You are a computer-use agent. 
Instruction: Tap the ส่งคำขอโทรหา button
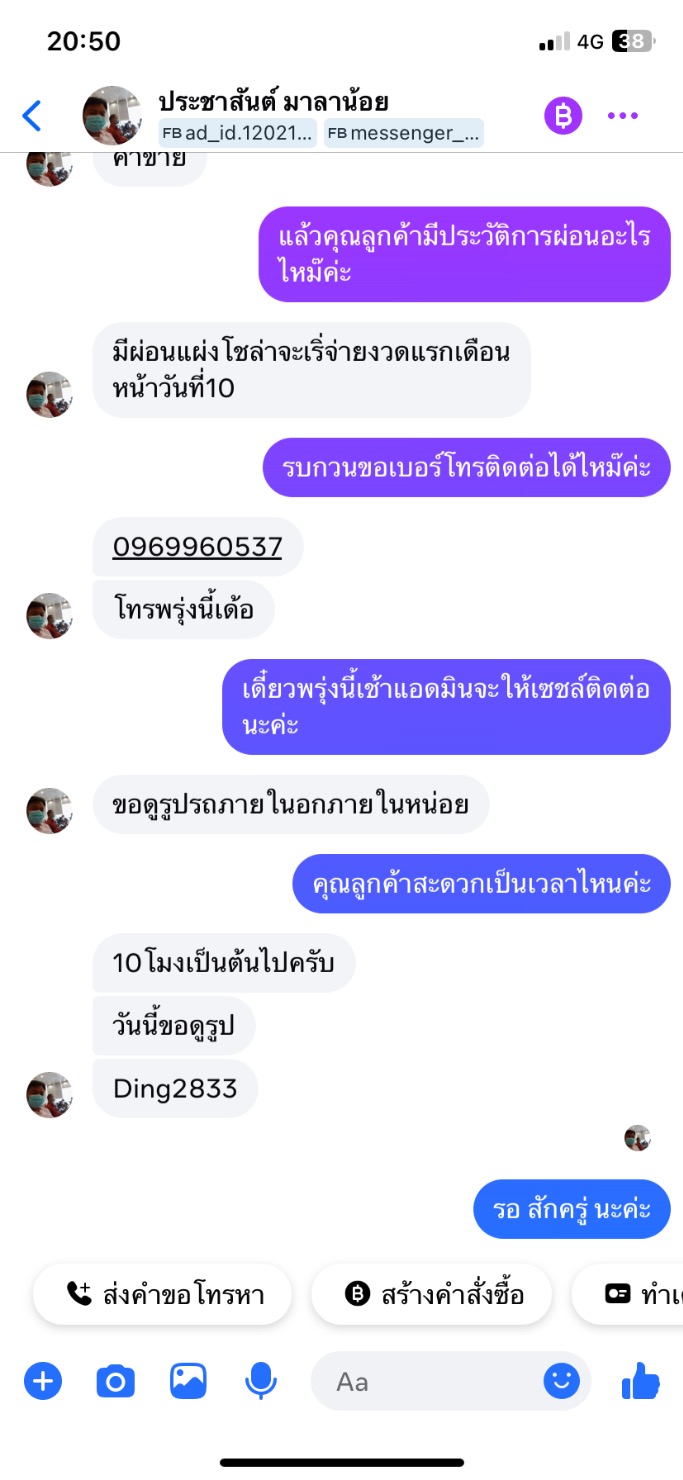tap(163, 1295)
